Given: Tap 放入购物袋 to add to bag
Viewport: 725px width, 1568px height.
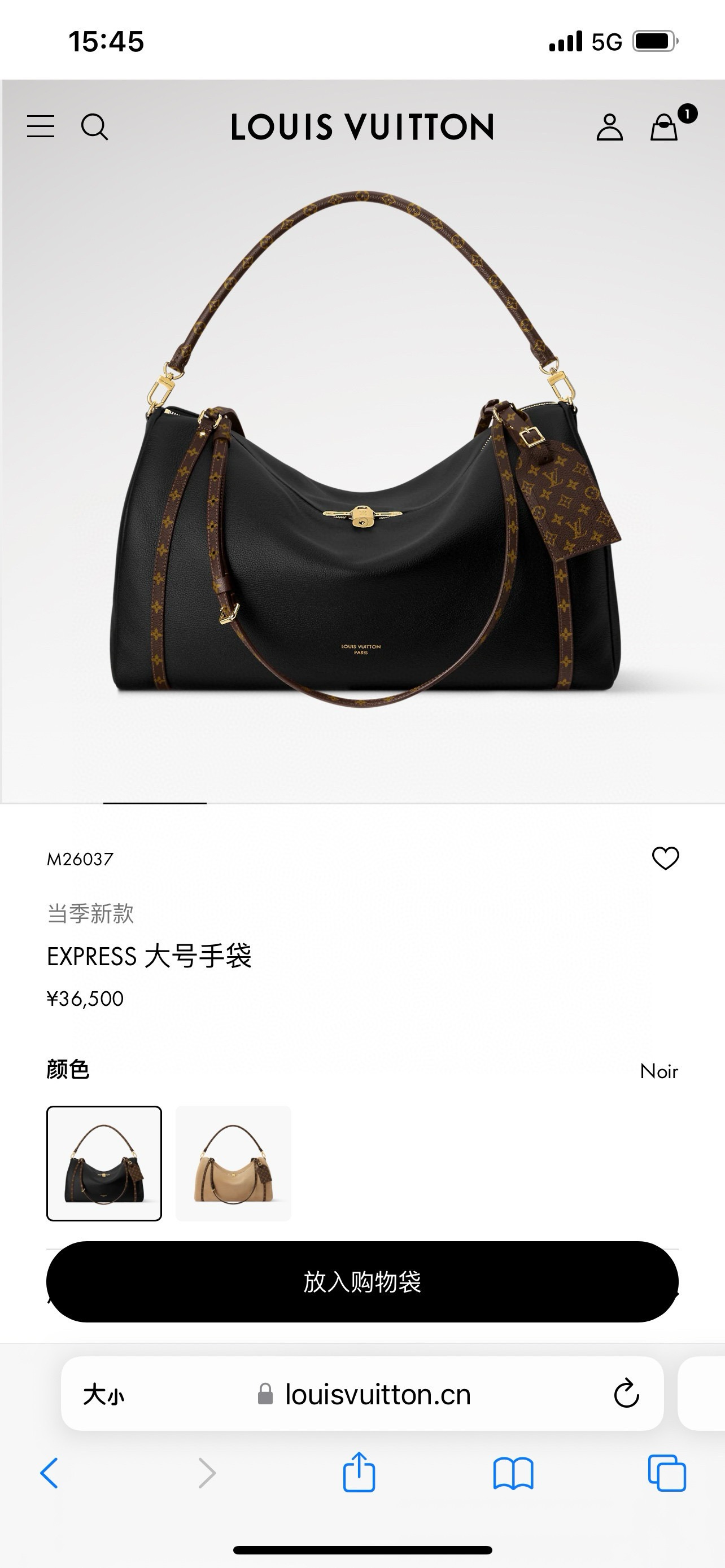Looking at the screenshot, I should coord(362,1281).
